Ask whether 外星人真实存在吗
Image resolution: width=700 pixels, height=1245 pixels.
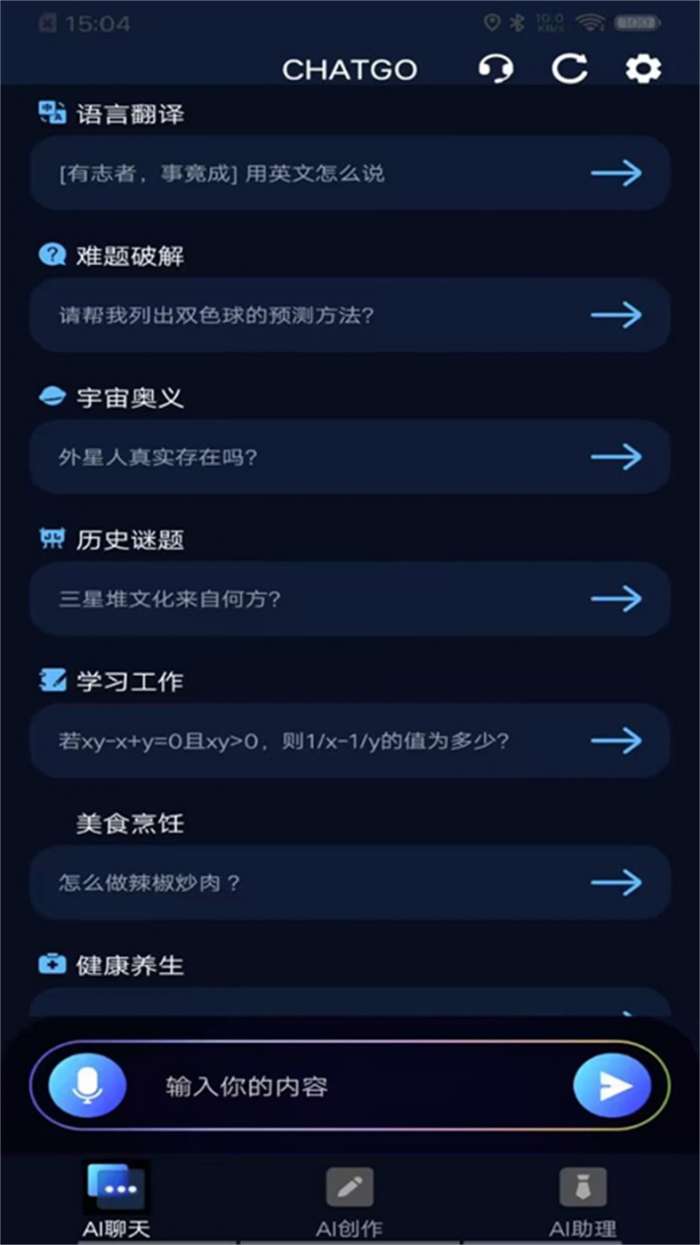click(x=349, y=457)
